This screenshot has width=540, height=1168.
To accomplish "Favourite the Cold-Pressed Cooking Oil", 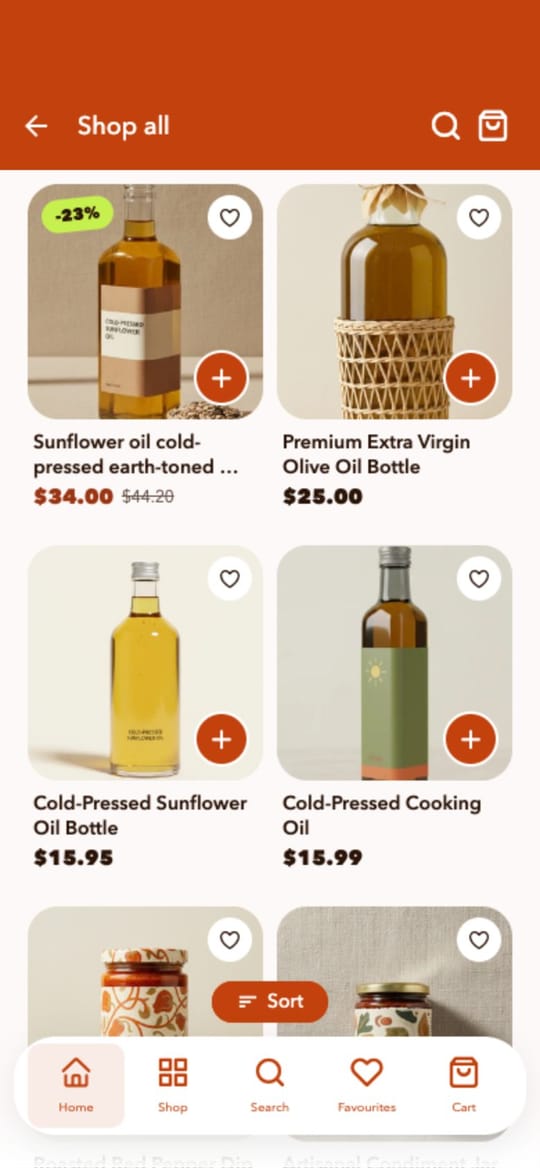I will click(x=479, y=579).
